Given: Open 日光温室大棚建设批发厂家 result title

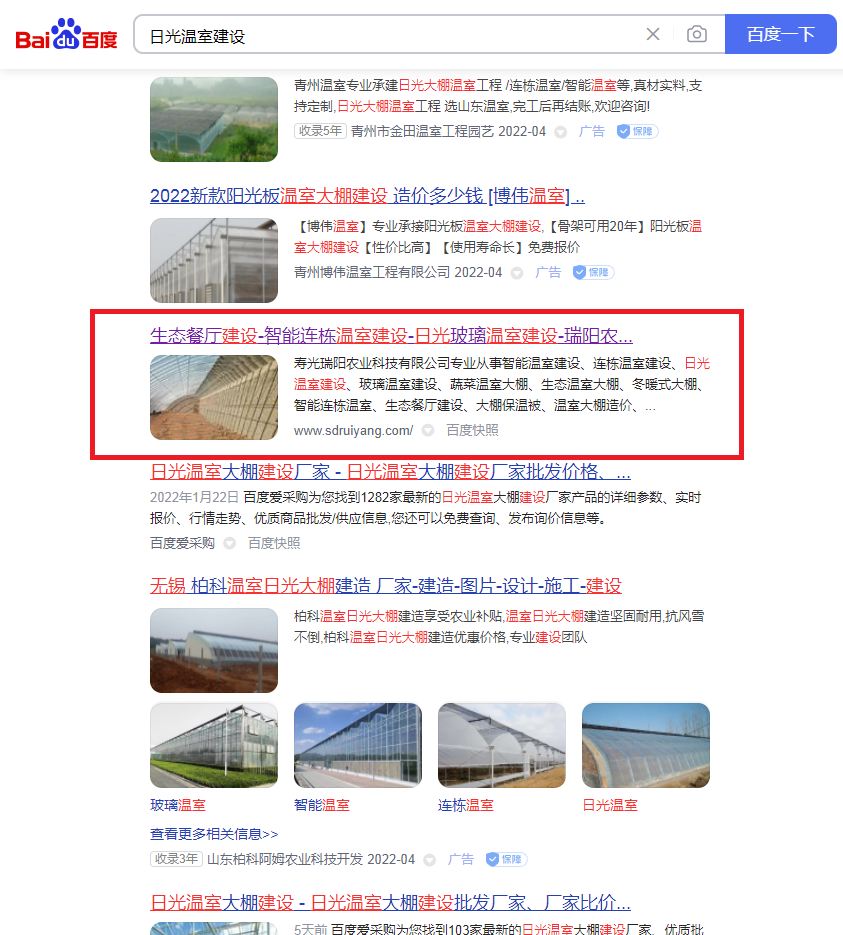Looking at the screenshot, I should click(390, 902).
